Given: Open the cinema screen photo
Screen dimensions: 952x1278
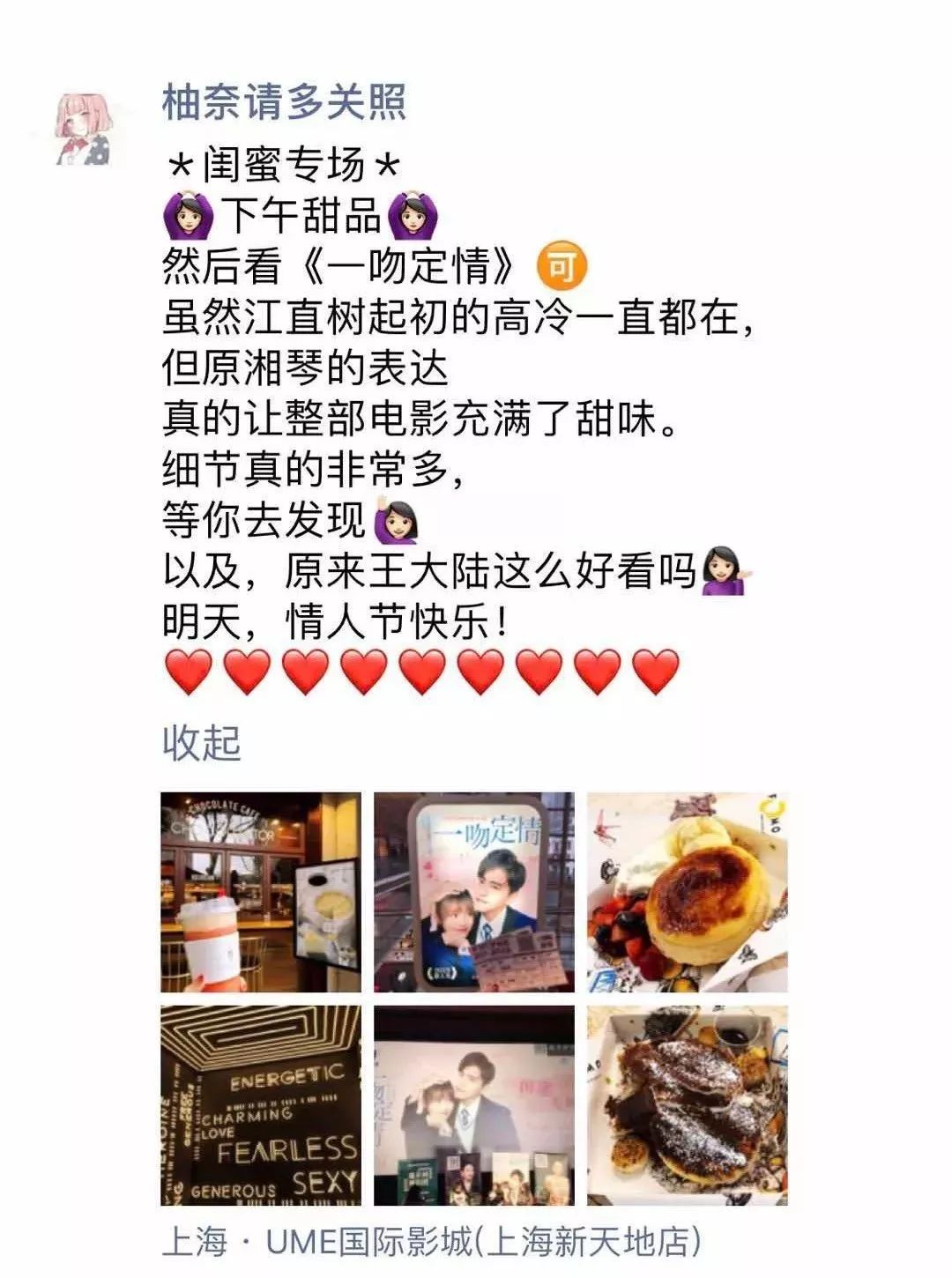Looking at the screenshot, I should click(x=474, y=1105).
